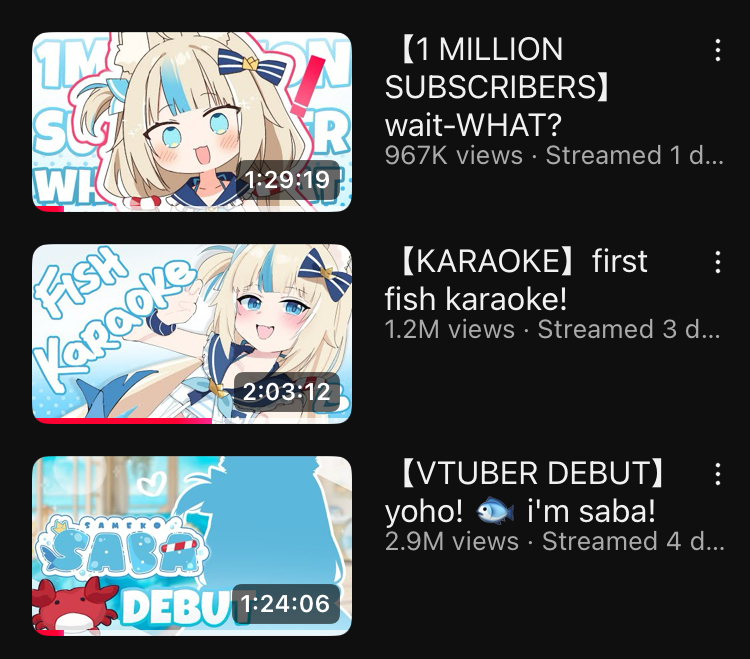Open the yoho! i'm saba! video title
This screenshot has height=659, width=750.
(530, 492)
